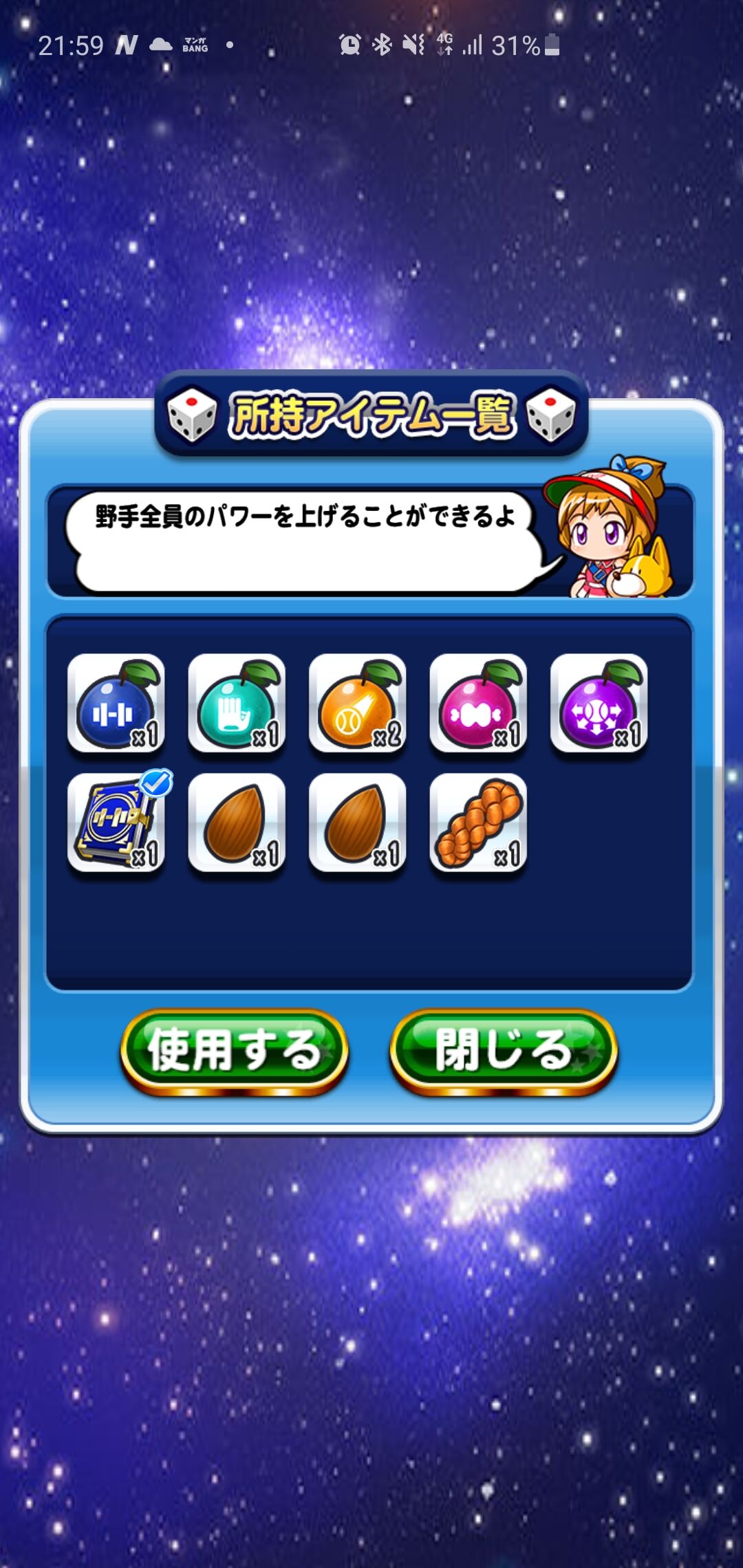Select the purple ball-arrows fruit item
Viewport: 743px width, 1568px height.
click(599, 704)
